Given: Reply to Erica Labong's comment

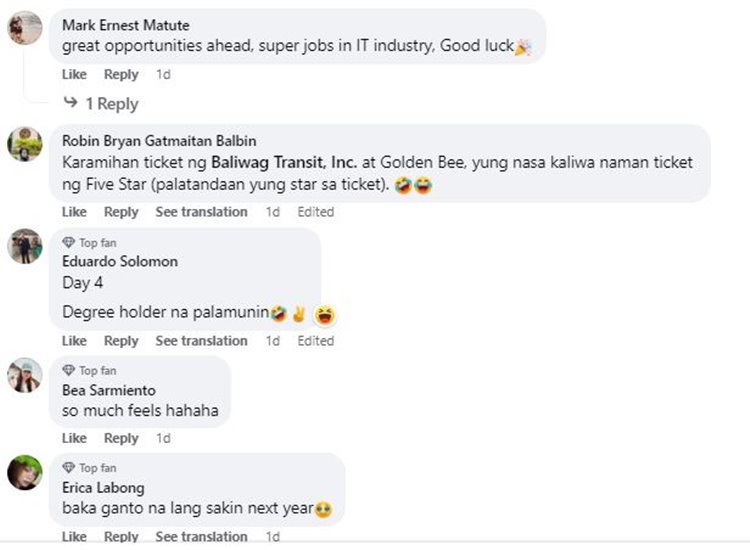Looking at the screenshot, I should [x=121, y=537].
